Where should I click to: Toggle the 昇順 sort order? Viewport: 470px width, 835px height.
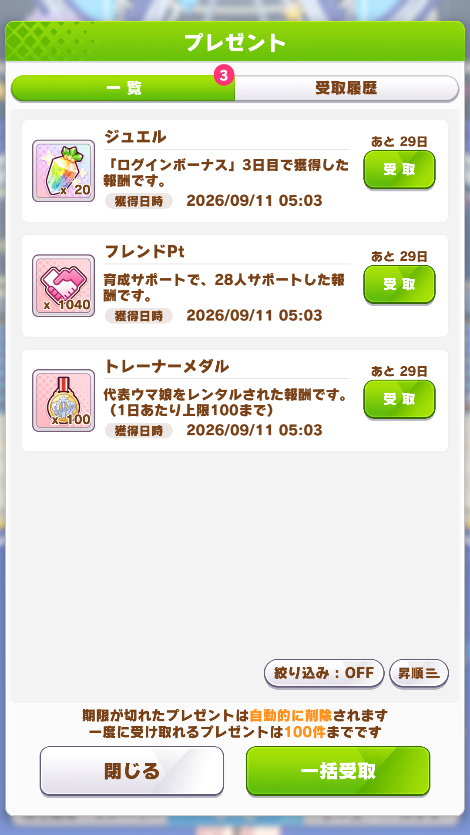(x=419, y=673)
